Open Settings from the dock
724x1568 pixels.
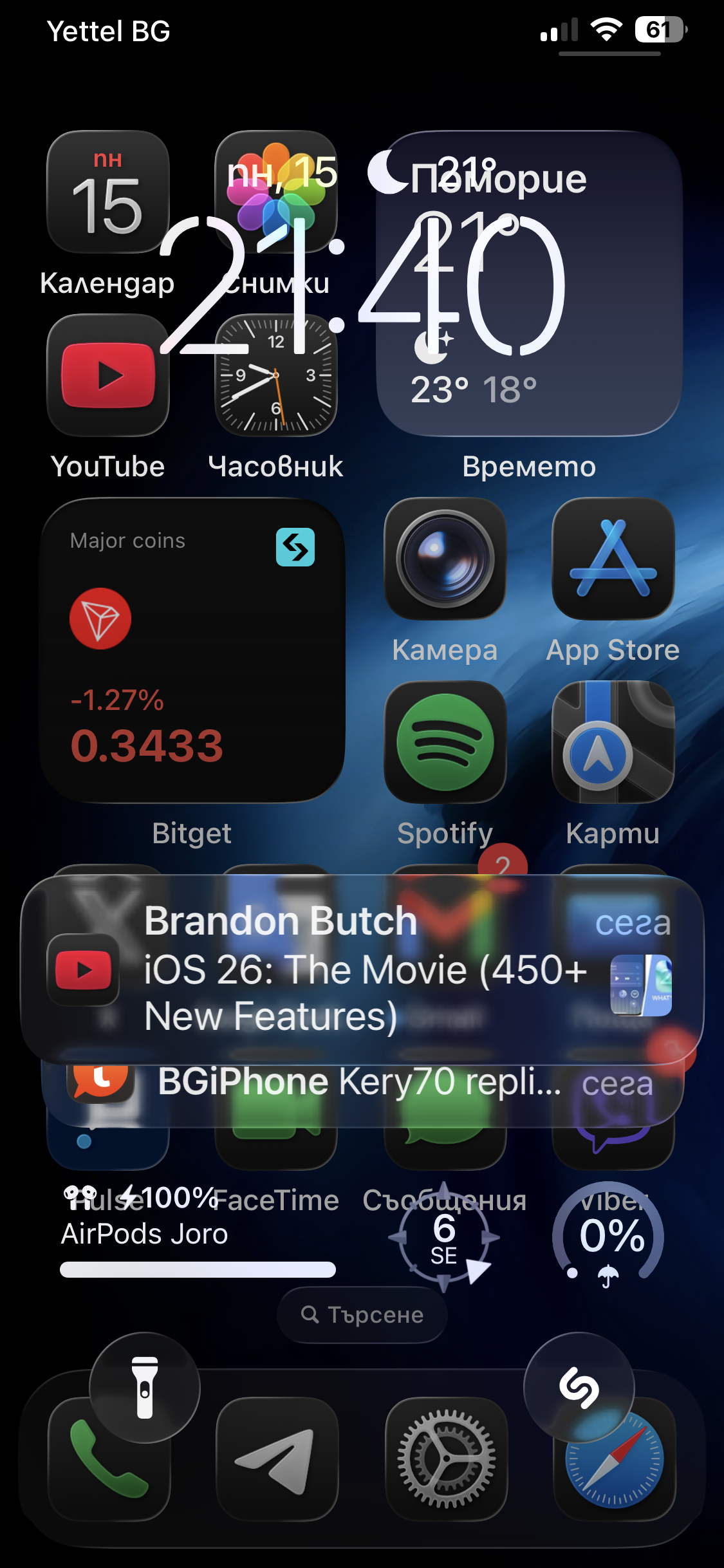pos(446,1459)
